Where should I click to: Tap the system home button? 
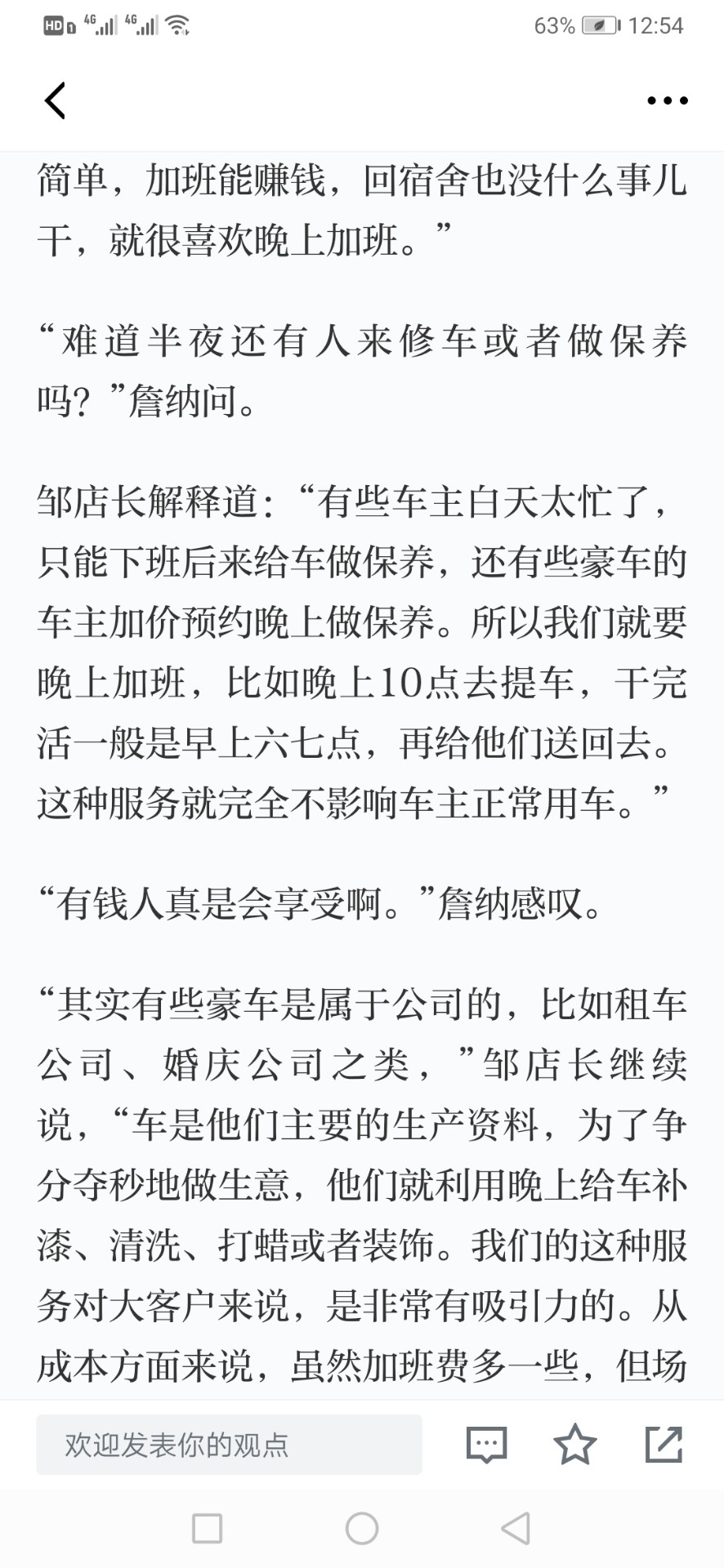pyautogui.click(x=362, y=1528)
